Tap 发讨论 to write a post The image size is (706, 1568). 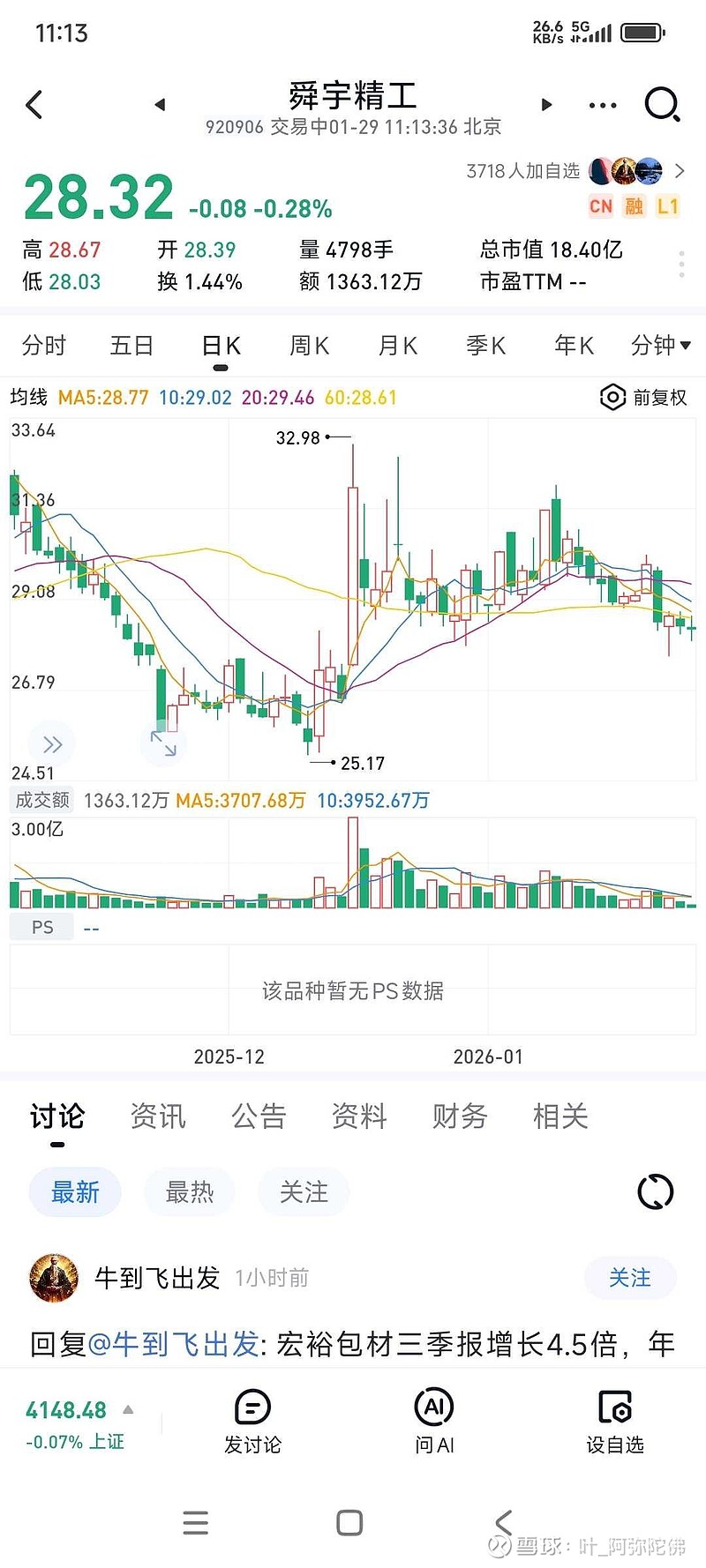point(252,1422)
